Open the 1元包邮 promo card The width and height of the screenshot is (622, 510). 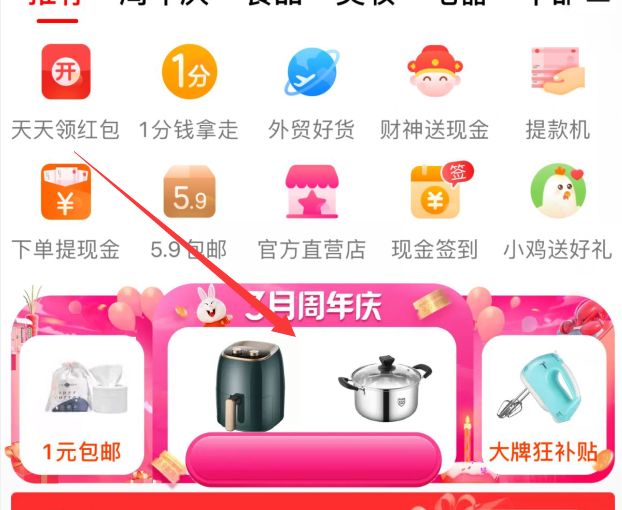(81, 405)
